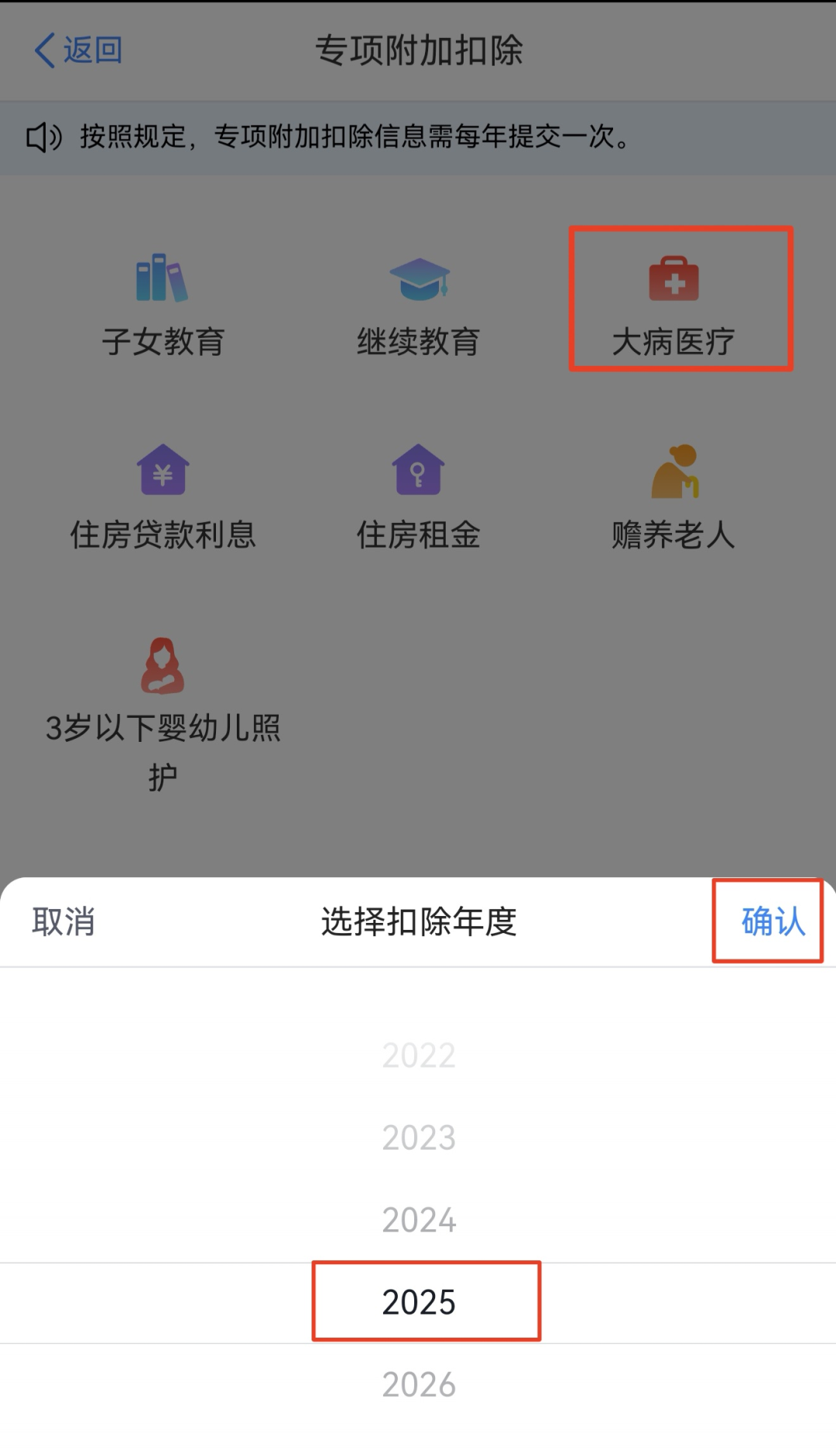Cancel the year selection sheet
The width and height of the screenshot is (836, 1456).
[x=63, y=921]
